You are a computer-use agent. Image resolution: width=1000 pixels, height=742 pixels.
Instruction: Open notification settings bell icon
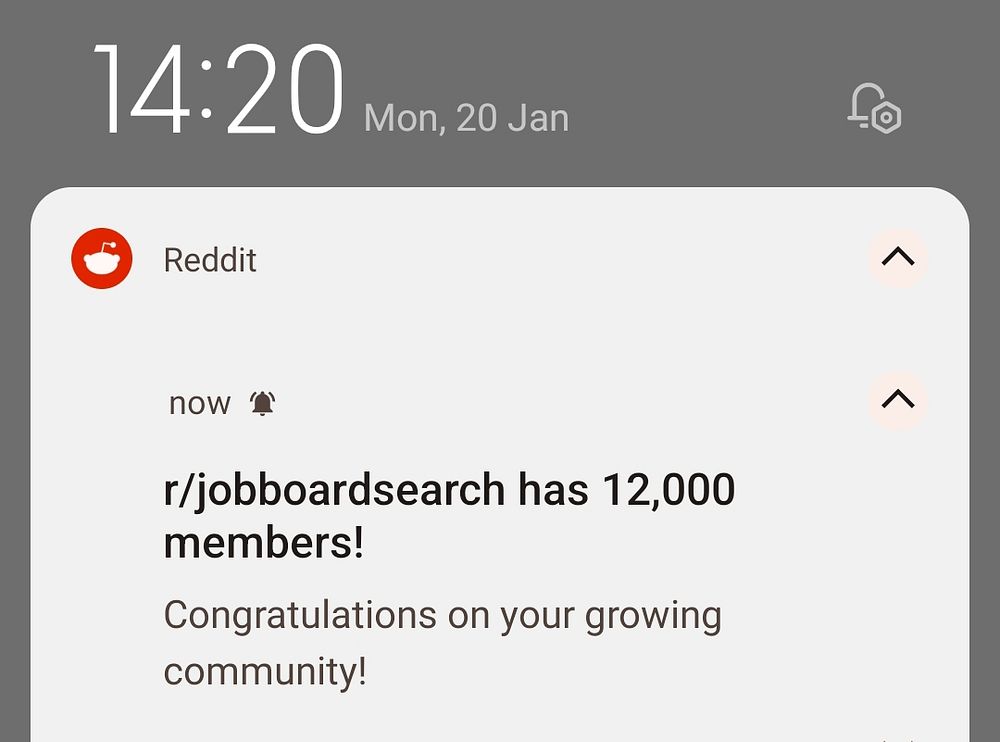874,108
